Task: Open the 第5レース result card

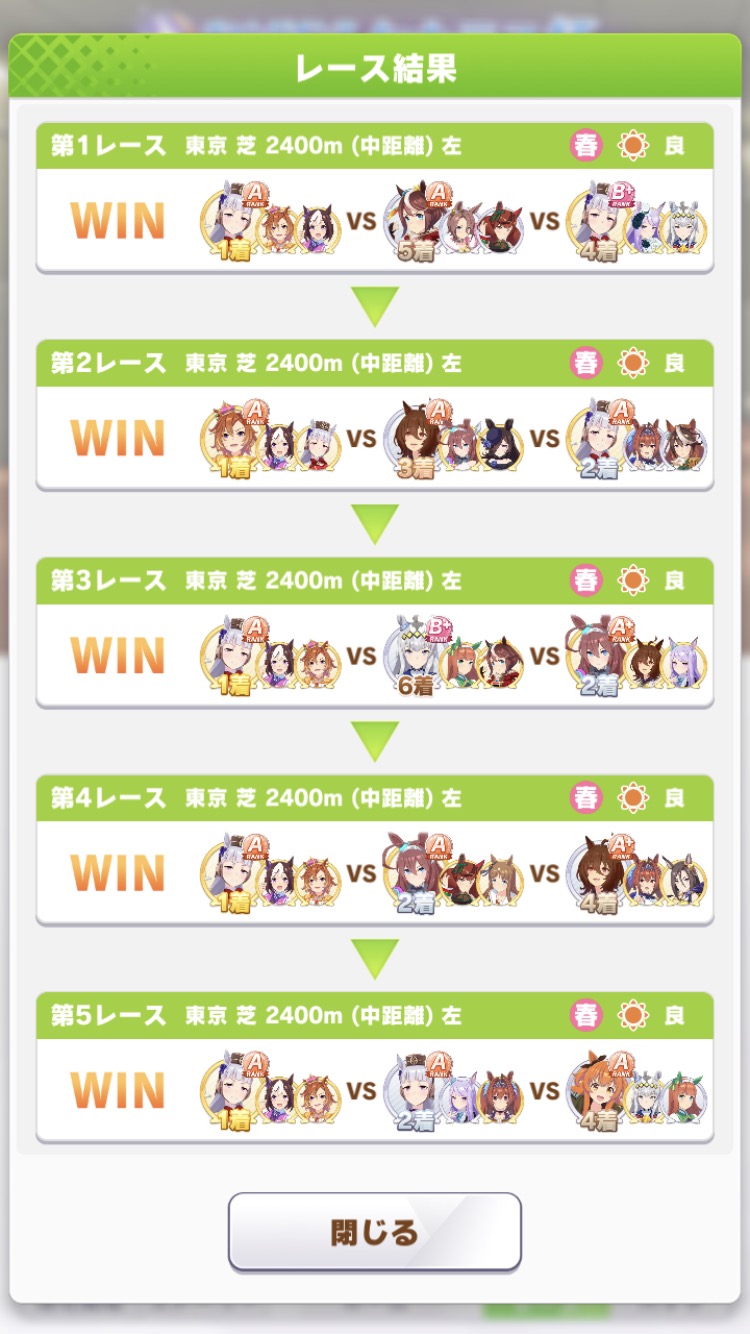Action: 375,1067
